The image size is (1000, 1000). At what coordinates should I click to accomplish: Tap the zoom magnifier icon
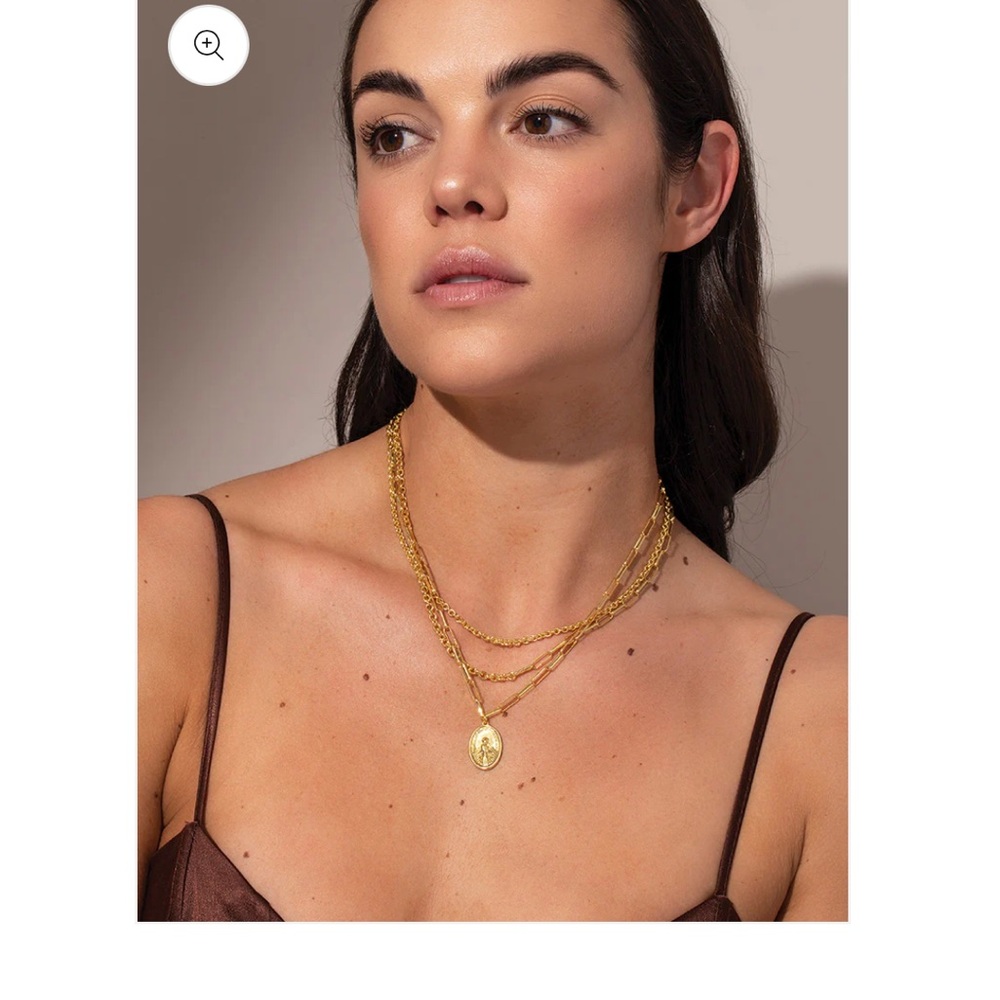point(208,45)
